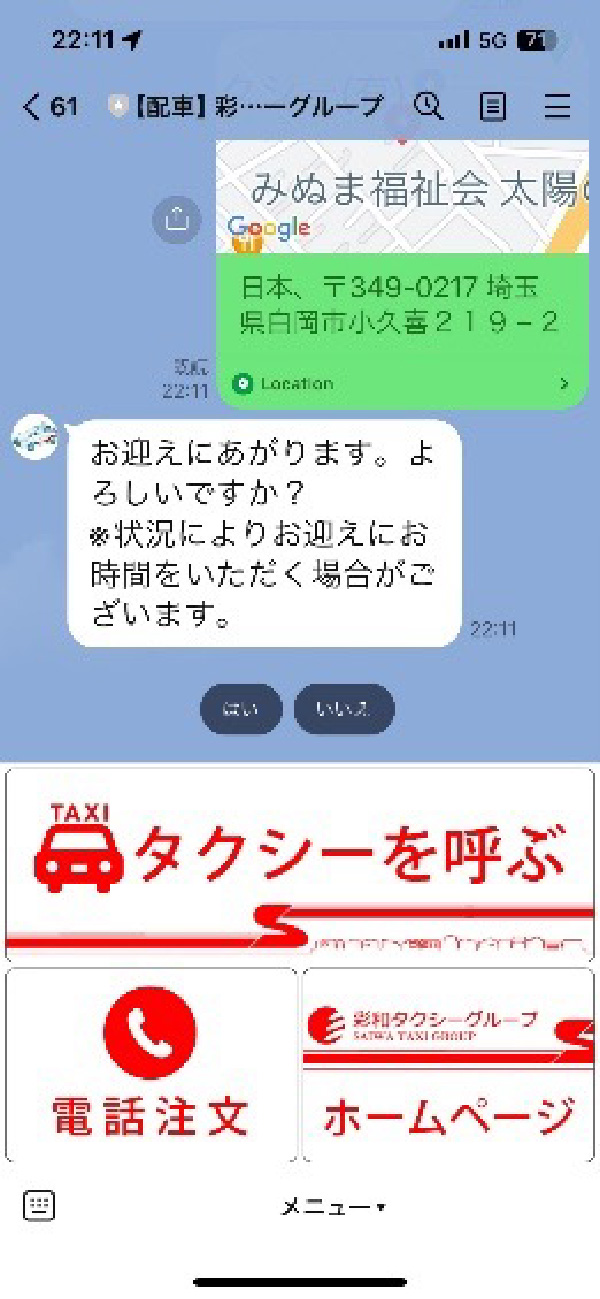Open the ホームページ tile
The height and width of the screenshot is (1299, 600).
(x=447, y=1064)
